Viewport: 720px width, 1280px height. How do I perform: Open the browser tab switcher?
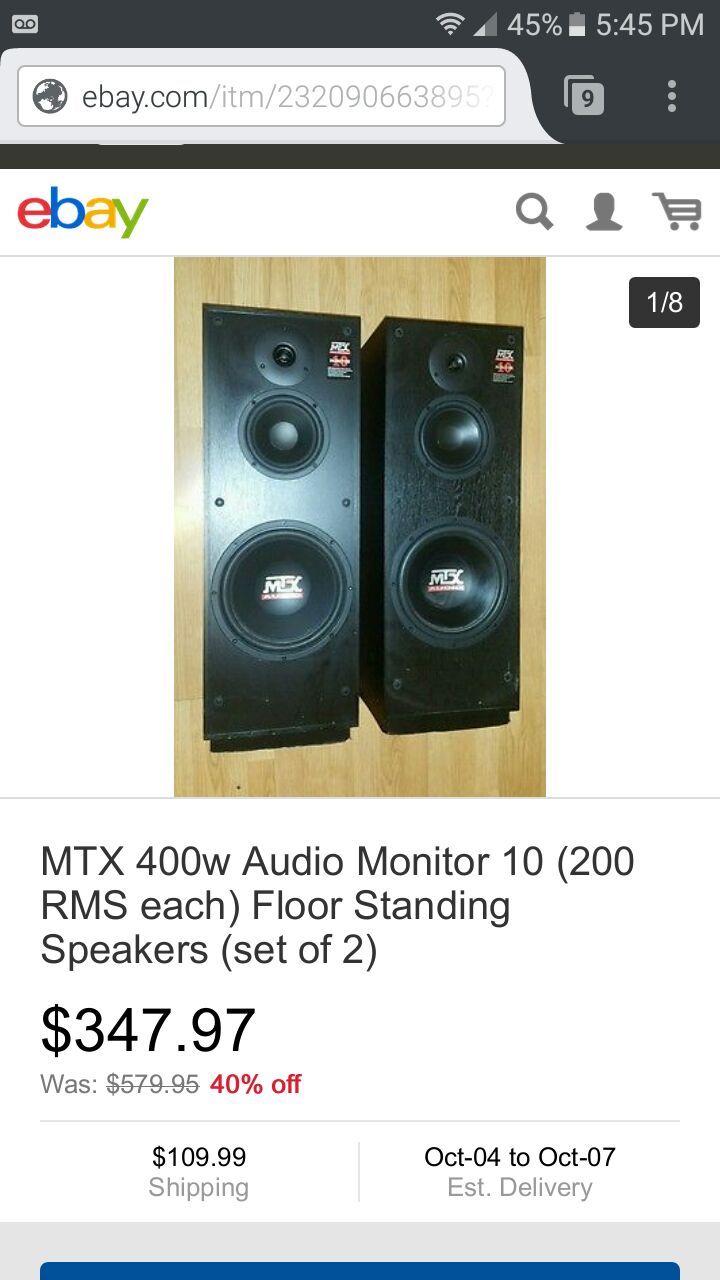pyautogui.click(x=585, y=96)
